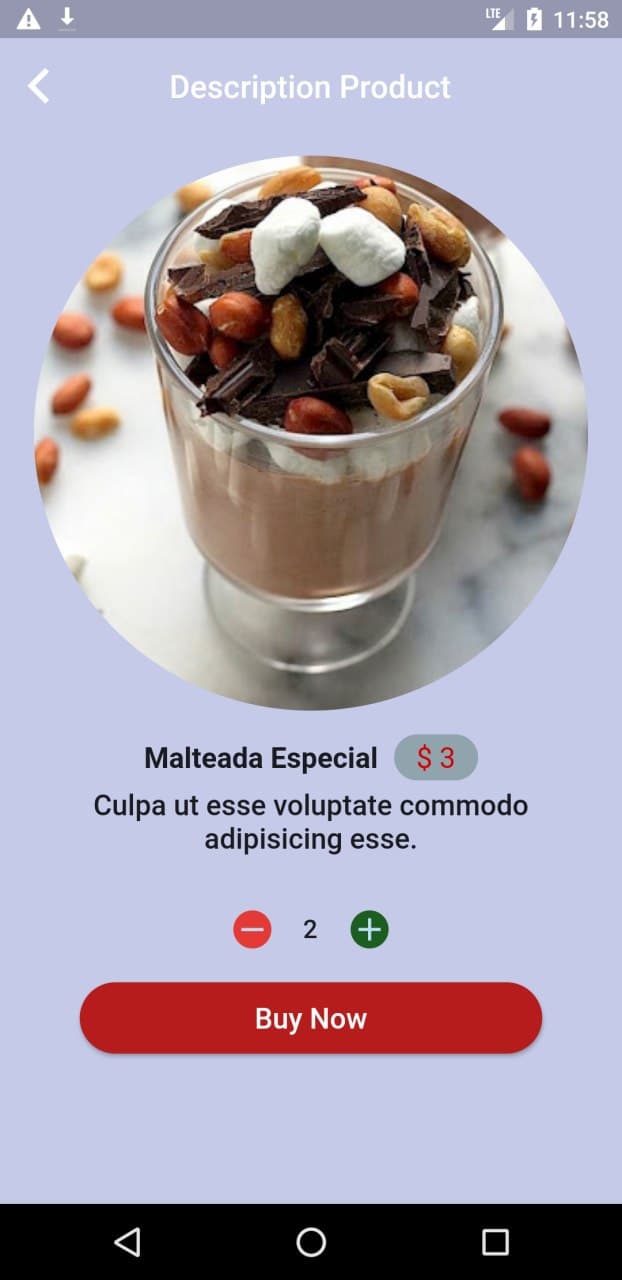Tap the Buy Now button
Image resolution: width=622 pixels, height=1280 pixels.
click(311, 1018)
